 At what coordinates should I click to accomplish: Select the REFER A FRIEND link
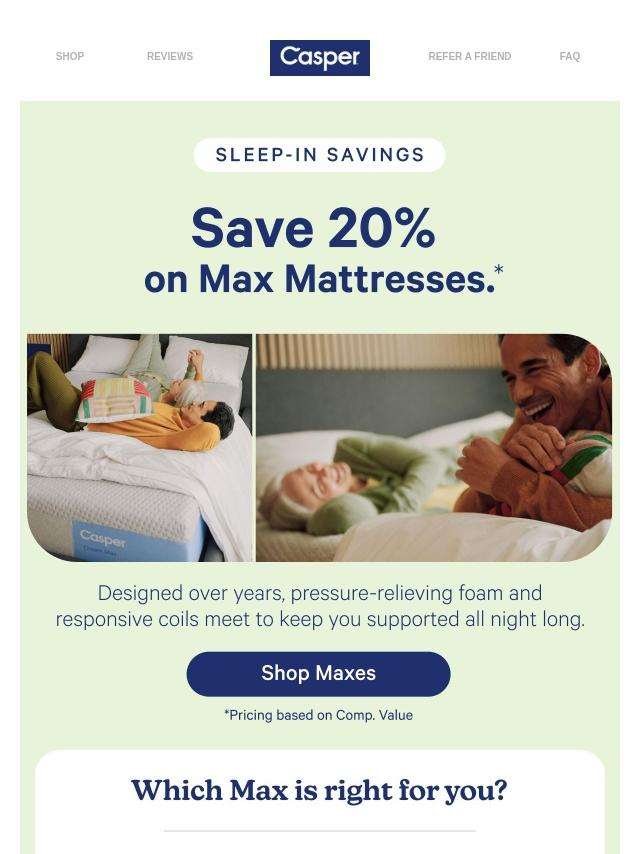[x=469, y=57]
